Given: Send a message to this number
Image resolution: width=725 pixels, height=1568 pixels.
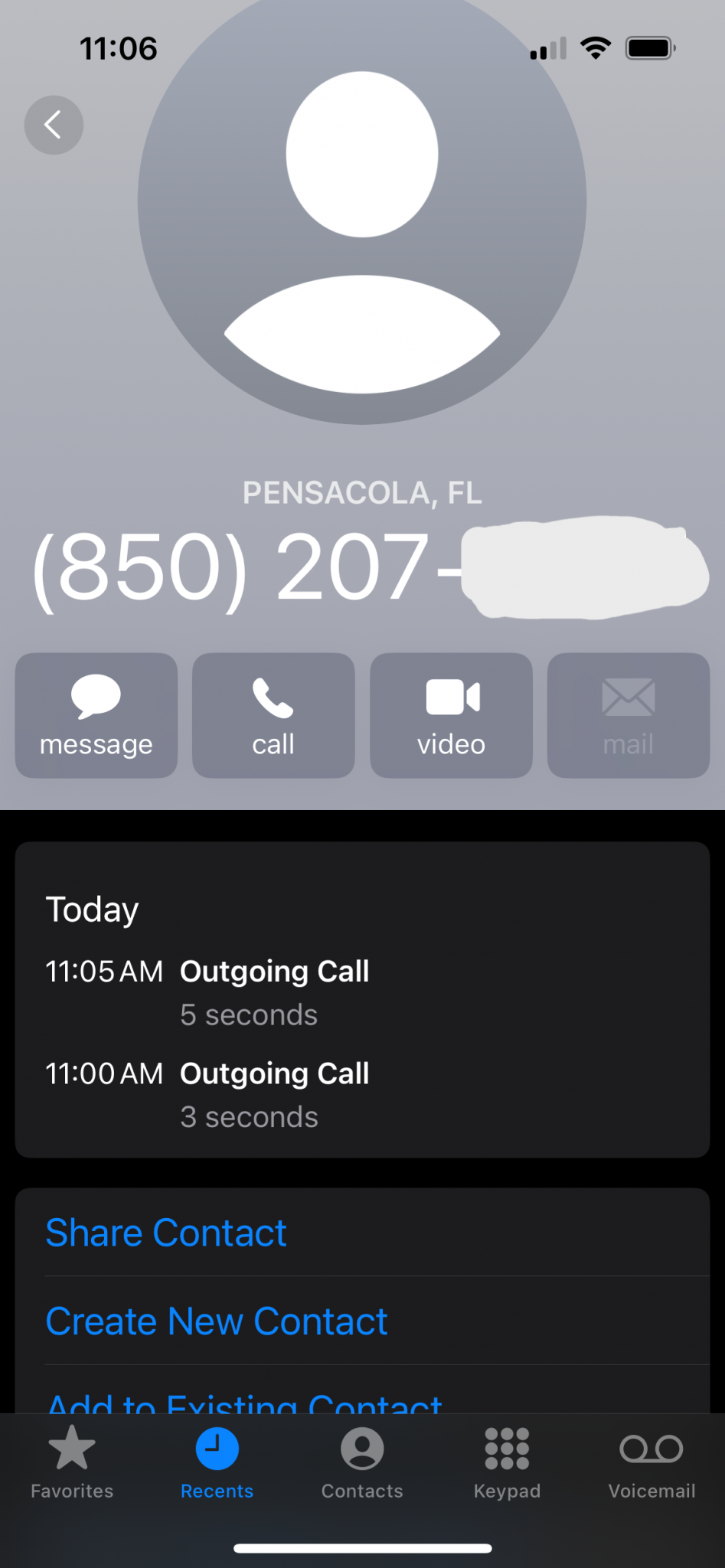Looking at the screenshot, I should pos(96,715).
